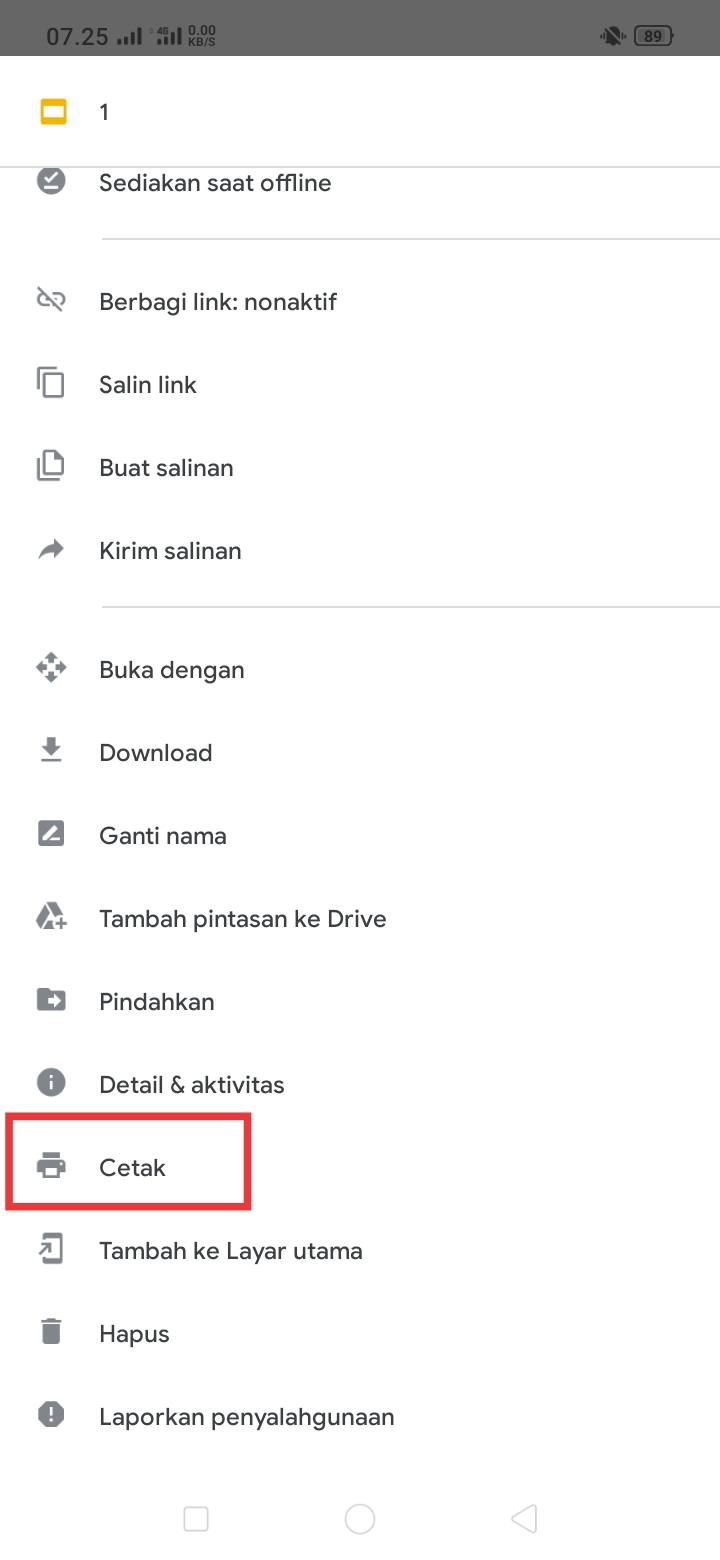Tap Tambah pintasan ke Drive
The image size is (720, 1560).
(x=242, y=919)
